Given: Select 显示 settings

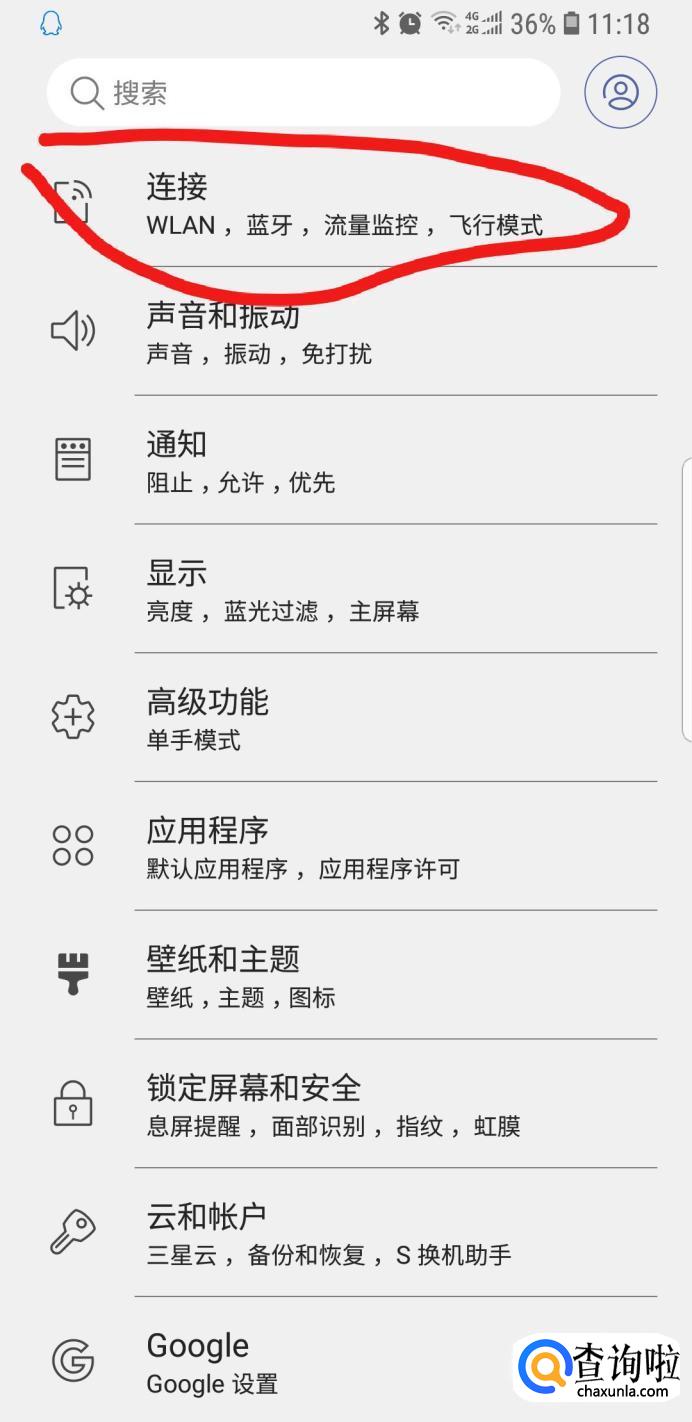Looking at the screenshot, I should click(345, 590).
